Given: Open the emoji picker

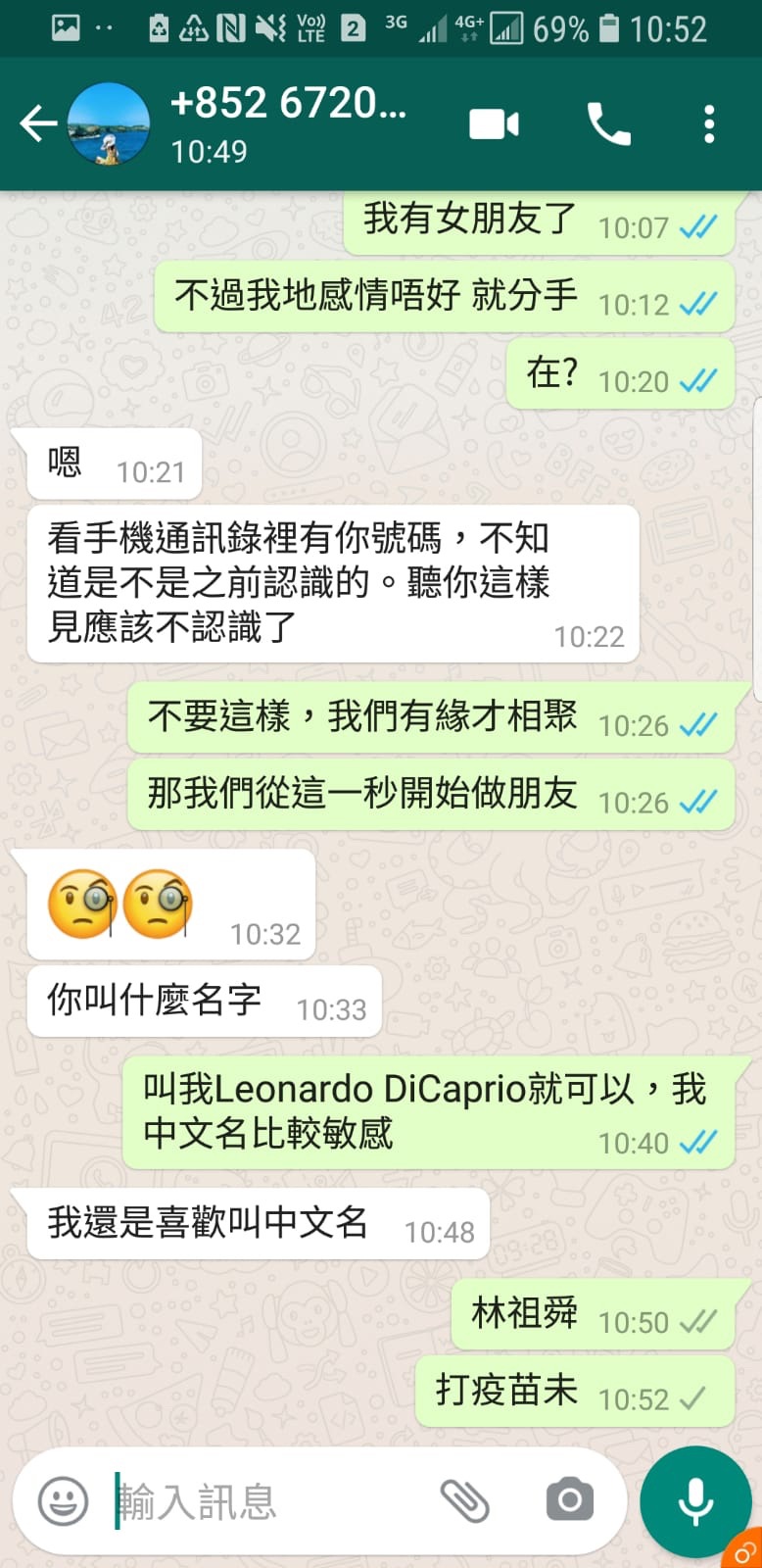Looking at the screenshot, I should (x=63, y=1500).
